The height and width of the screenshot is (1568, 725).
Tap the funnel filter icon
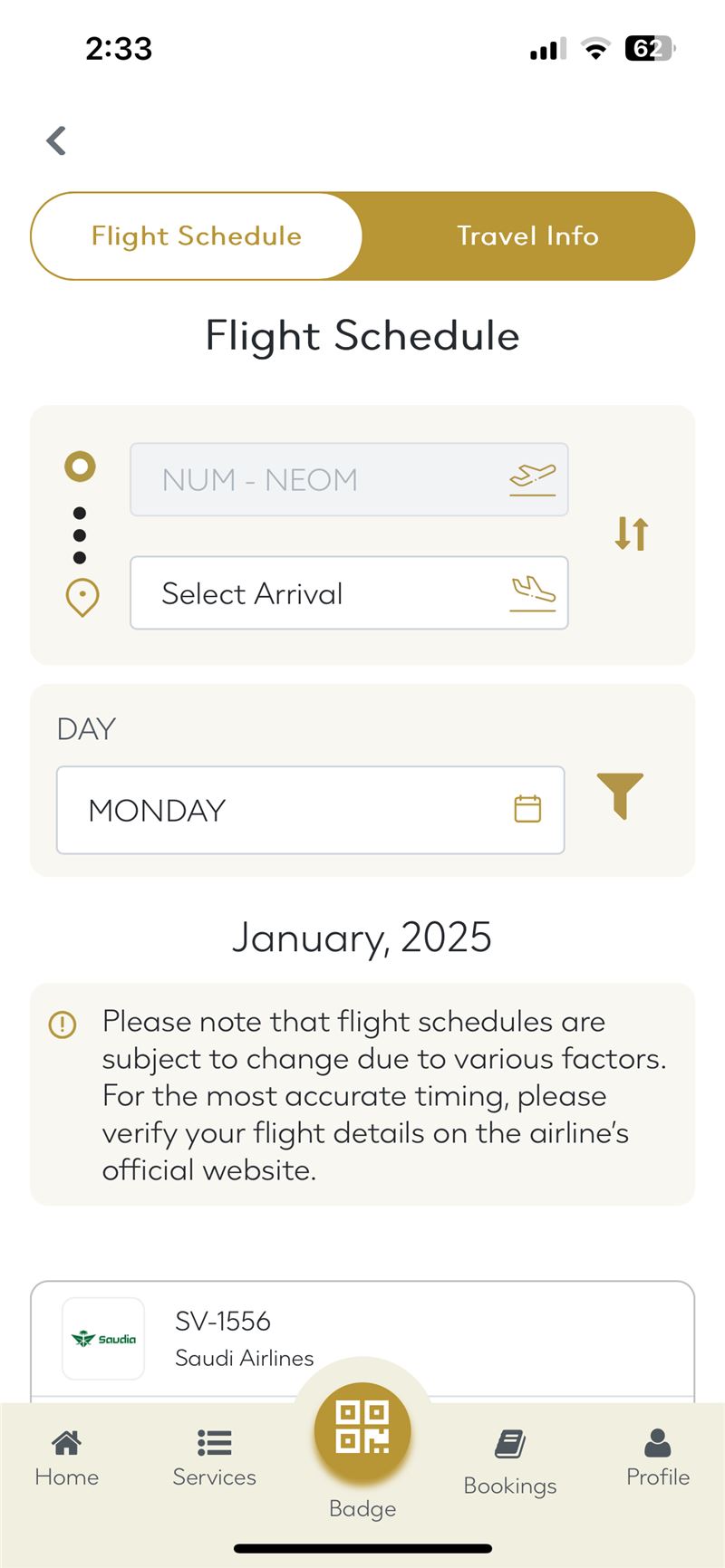click(x=620, y=796)
